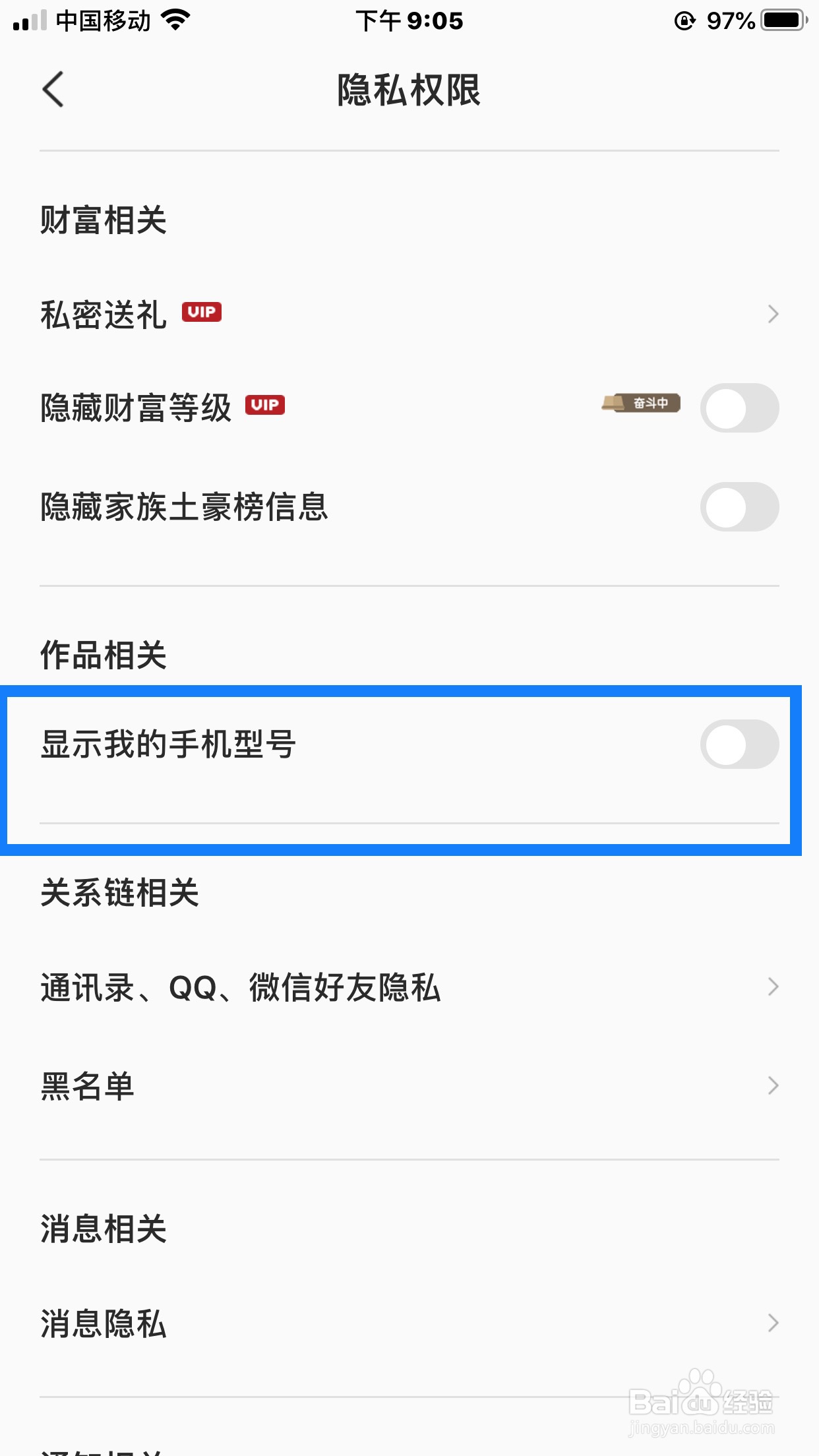Click the 下午 9:05 time display
Image resolution: width=819 pixels, height=1456 pixels.
[409, 21]
